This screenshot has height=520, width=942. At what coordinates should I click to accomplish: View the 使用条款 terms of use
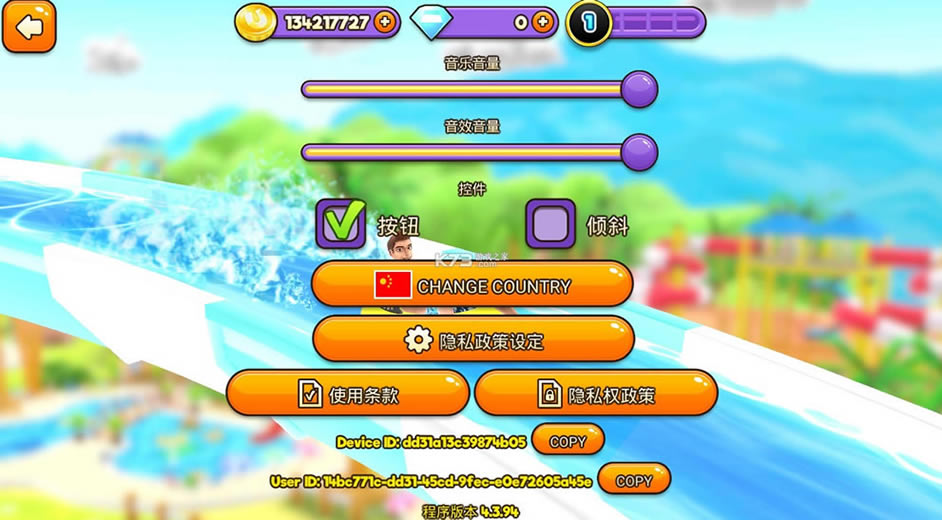click(x=348, y=394)
